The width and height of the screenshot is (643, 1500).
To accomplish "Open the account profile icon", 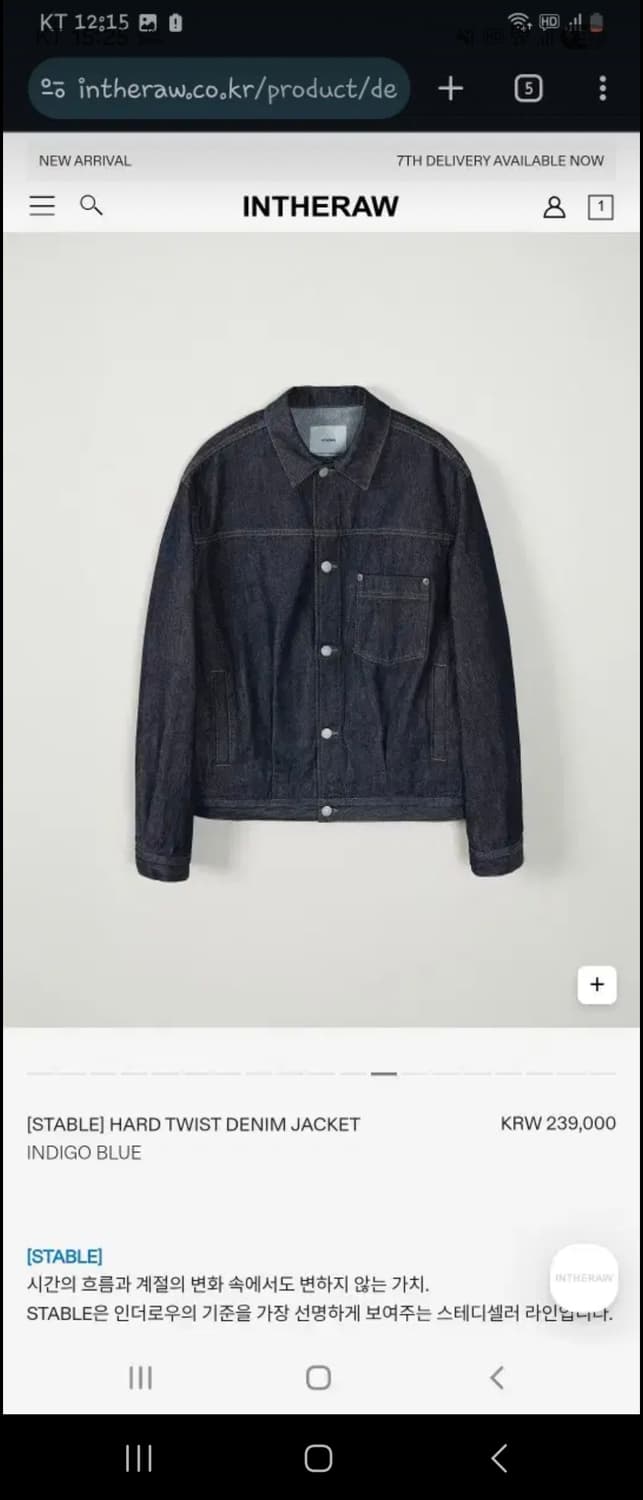I will (554, 207).
